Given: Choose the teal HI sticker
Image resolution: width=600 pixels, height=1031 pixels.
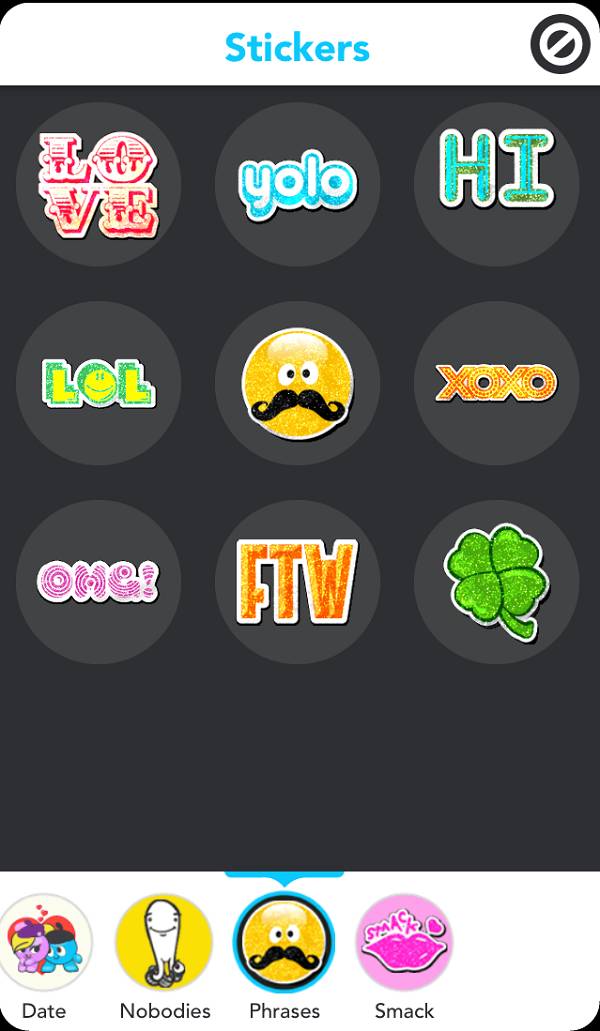Looking at the screenshot, I should click(496, 184).
